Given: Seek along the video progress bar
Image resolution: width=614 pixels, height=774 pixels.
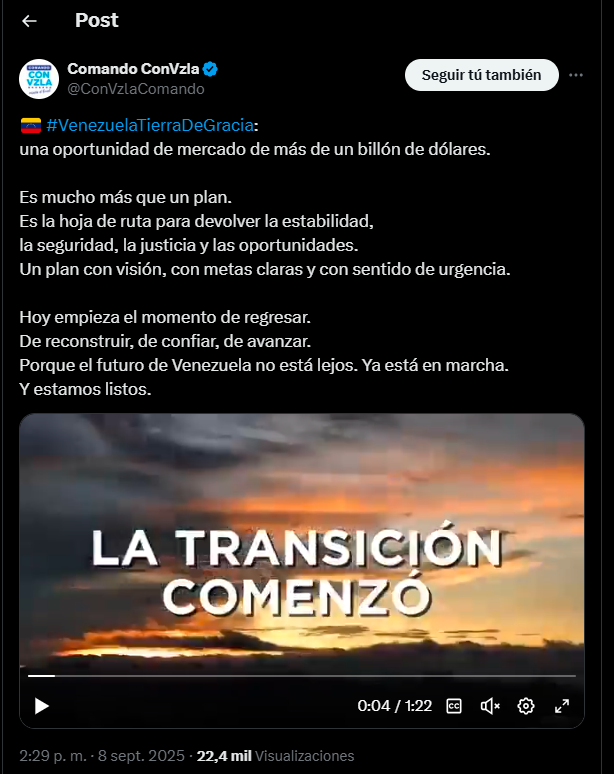Looking at the screenshot, I should (300, 677).
